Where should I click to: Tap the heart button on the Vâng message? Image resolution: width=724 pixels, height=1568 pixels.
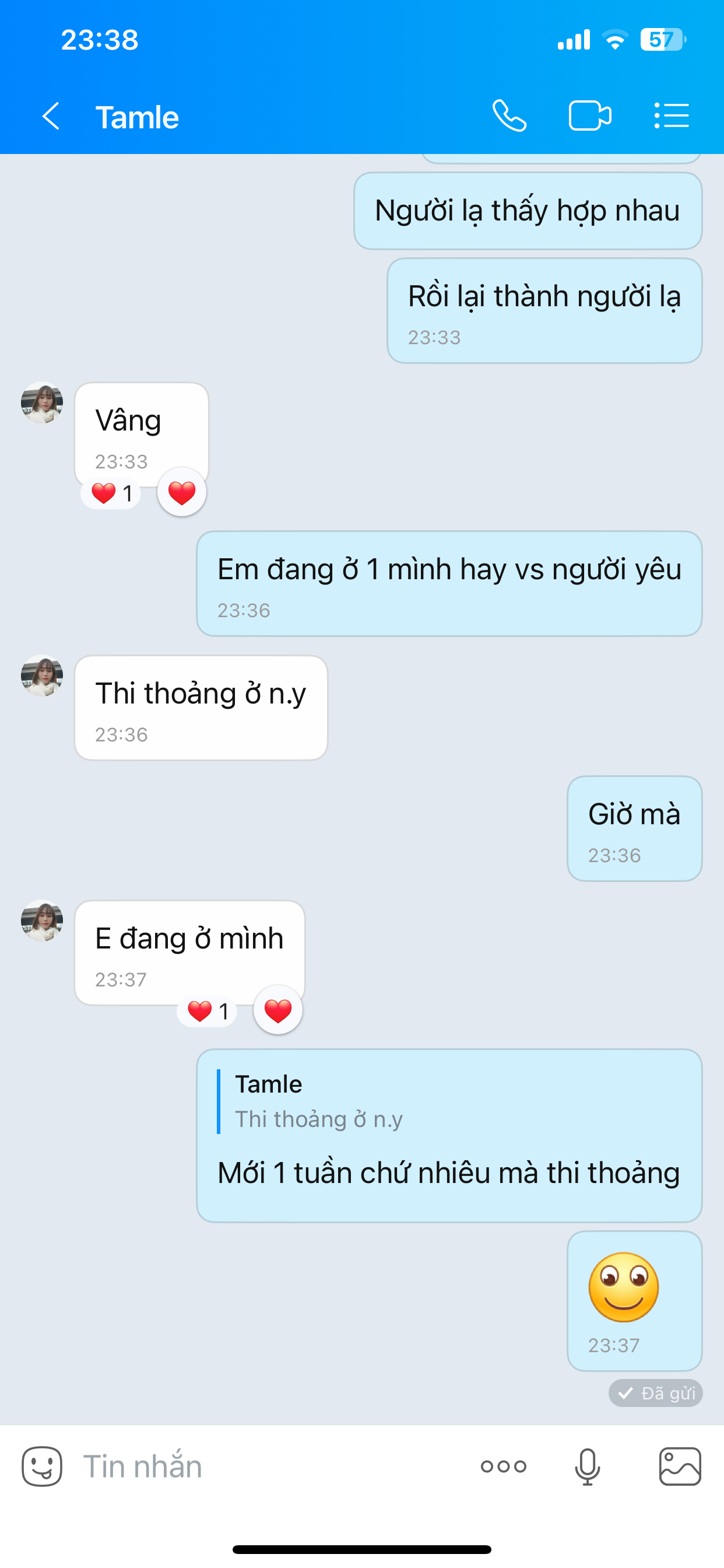coord(181,492)
